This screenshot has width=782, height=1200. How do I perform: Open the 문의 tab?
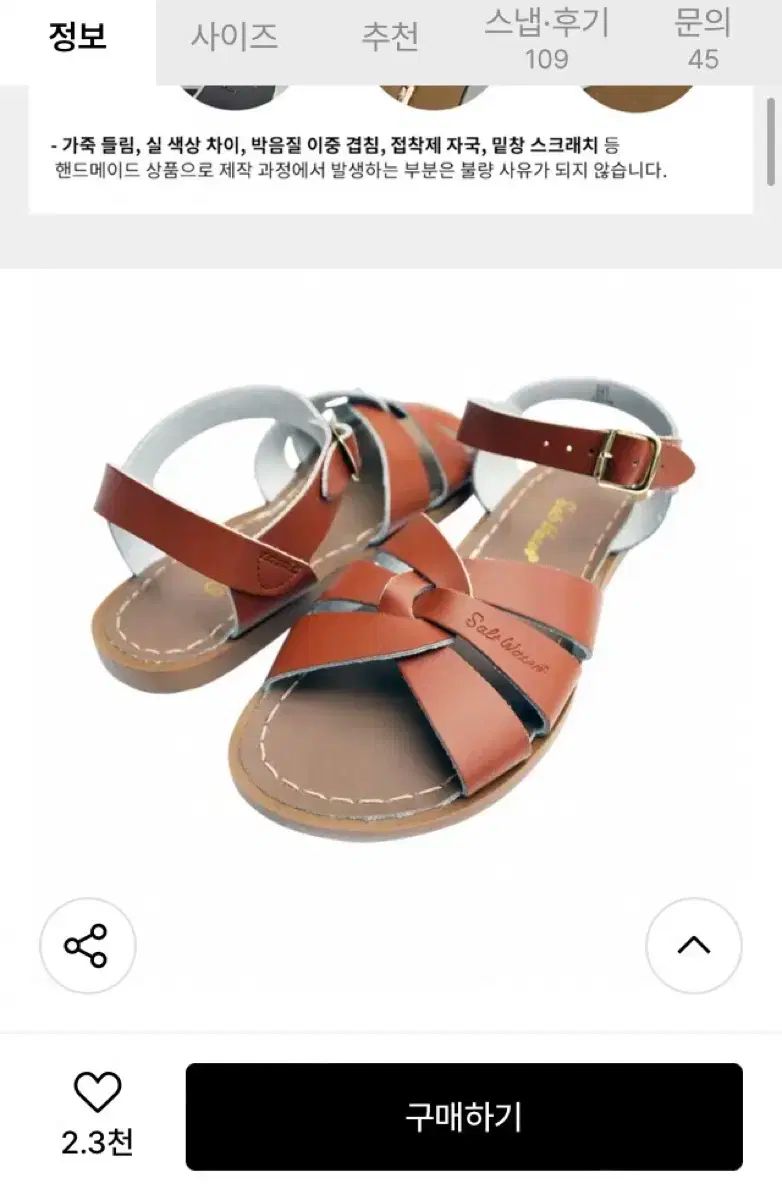click(x=703, y=40)
